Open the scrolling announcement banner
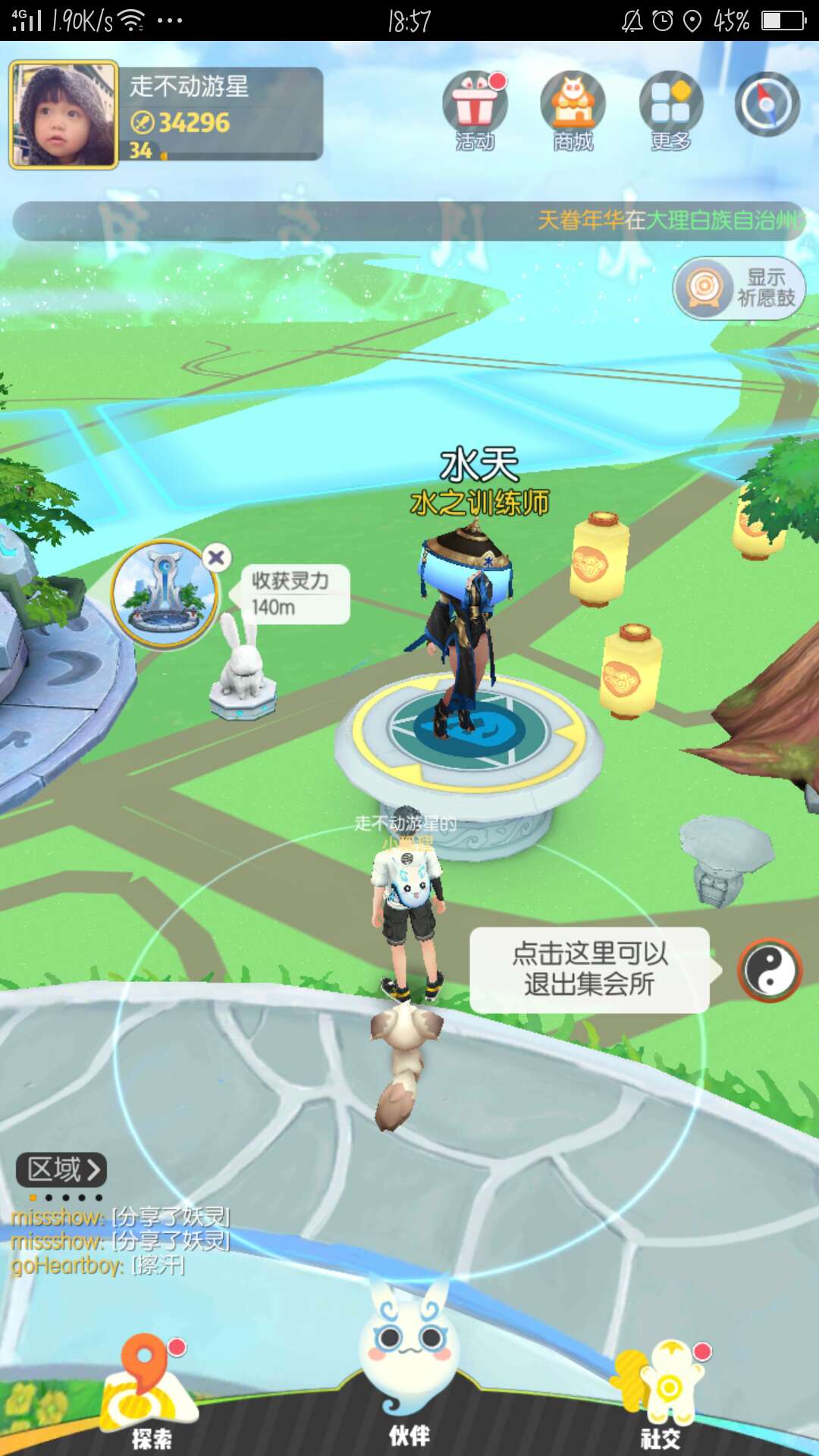 tap(409, 221)
